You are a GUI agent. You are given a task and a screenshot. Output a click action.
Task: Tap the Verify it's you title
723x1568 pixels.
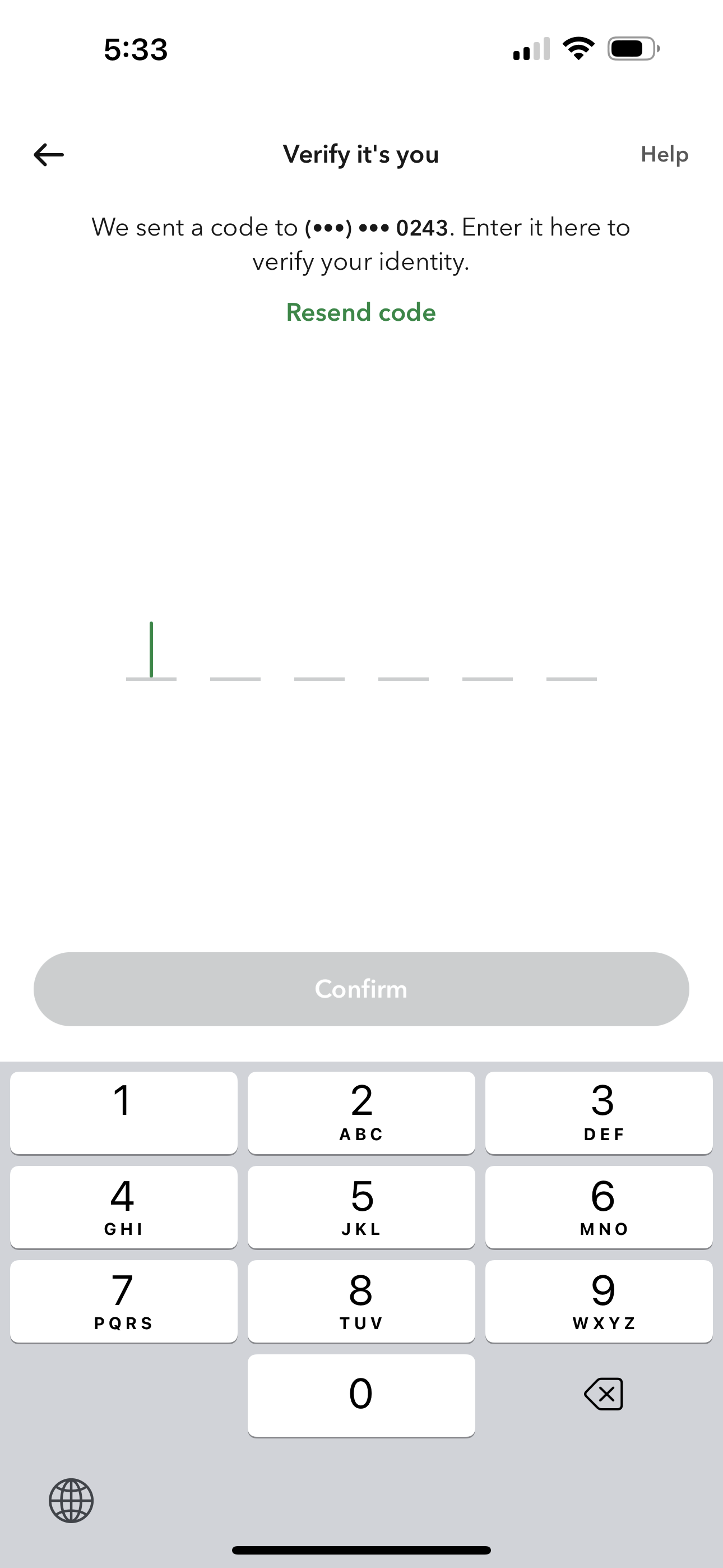(361, 155)
